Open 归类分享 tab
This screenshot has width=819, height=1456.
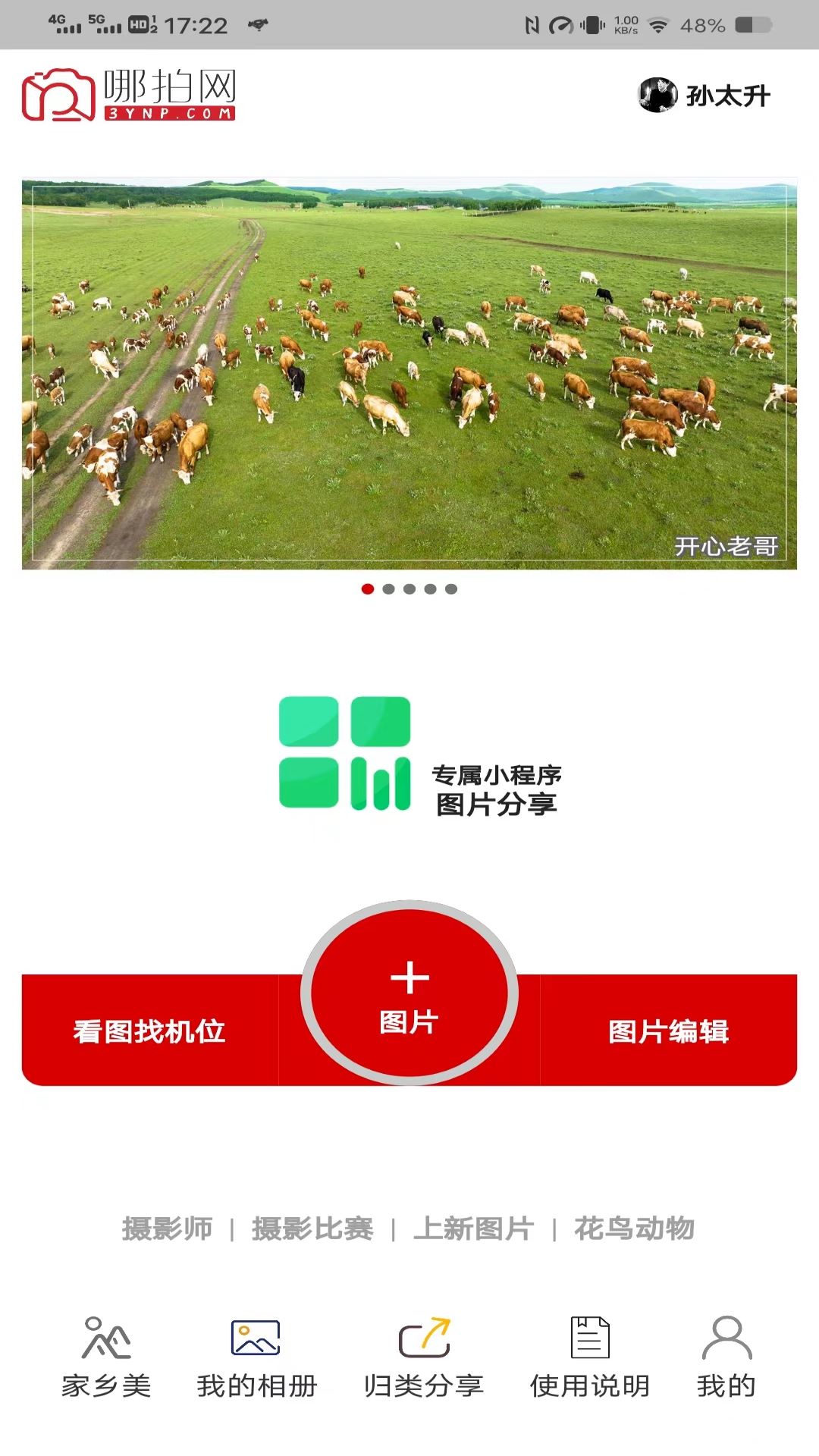coord(424,1357)
